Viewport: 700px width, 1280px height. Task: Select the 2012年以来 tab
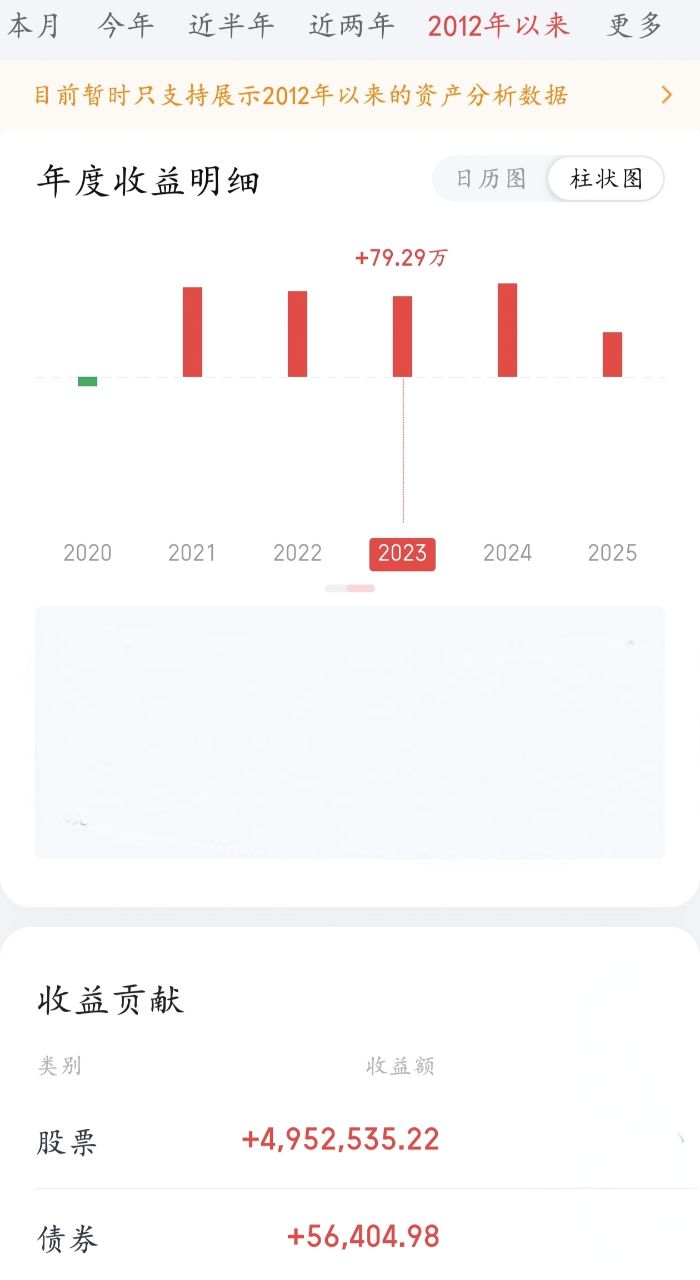[499, 26]
